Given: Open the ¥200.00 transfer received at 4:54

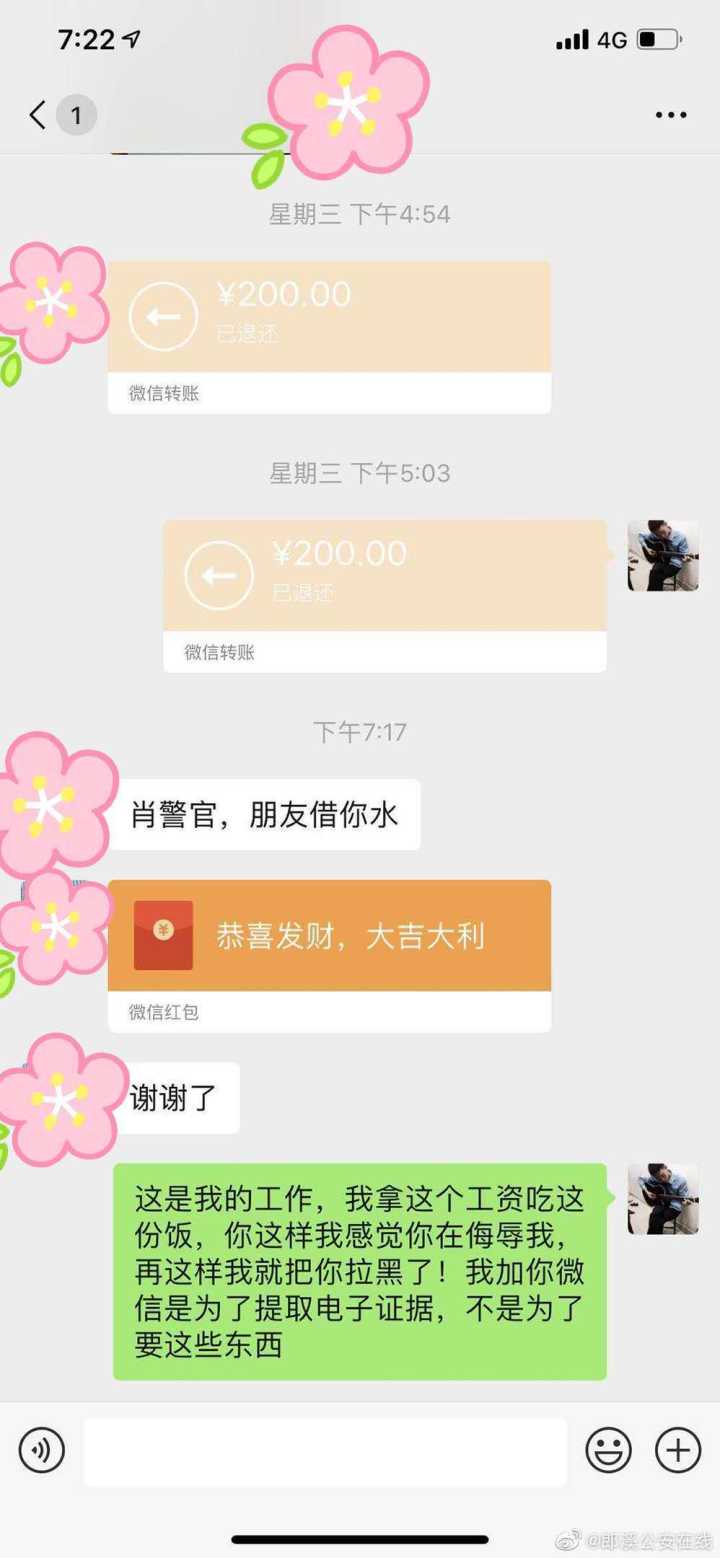Looking at the screenshot, I should [x=329, y=318].
